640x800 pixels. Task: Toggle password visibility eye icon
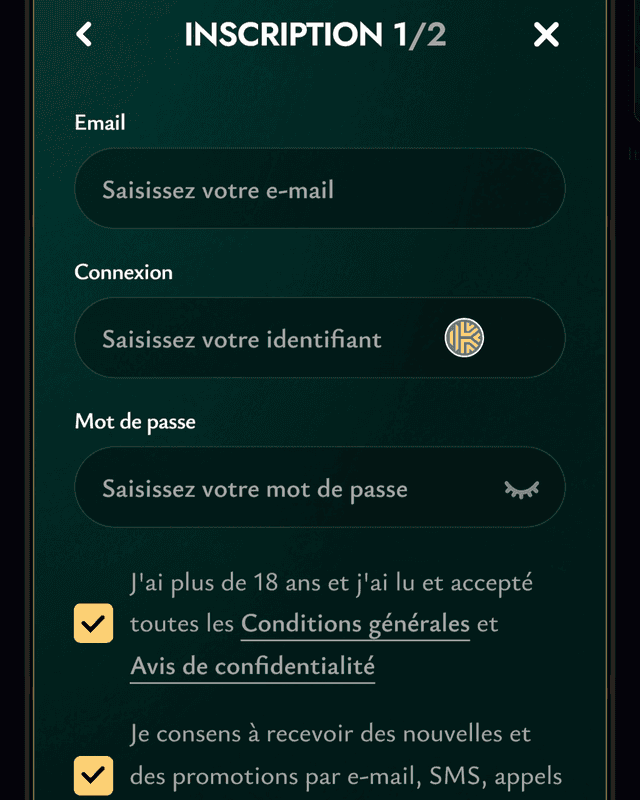[x=521, y=488]
